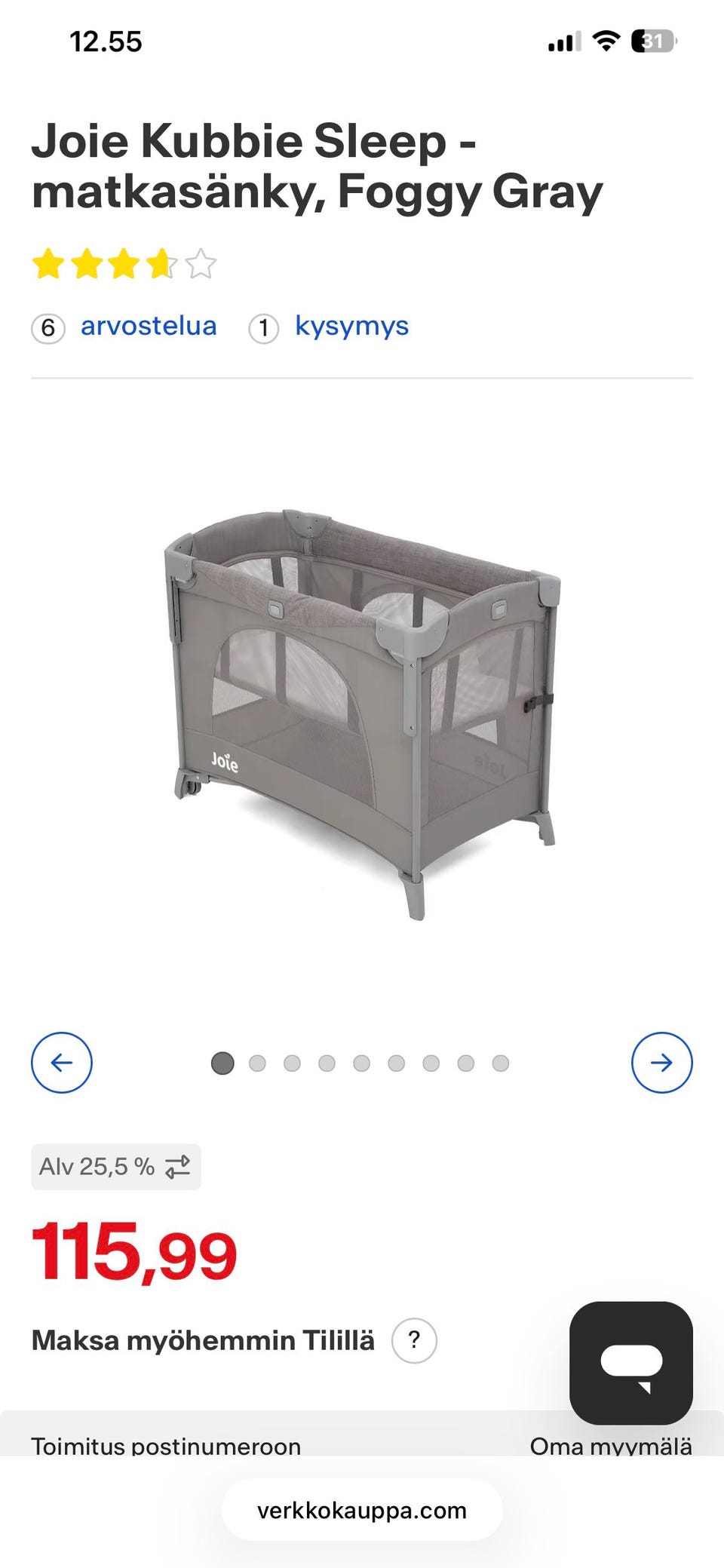Jump to the second image dot

click(x=257, y=1063)
